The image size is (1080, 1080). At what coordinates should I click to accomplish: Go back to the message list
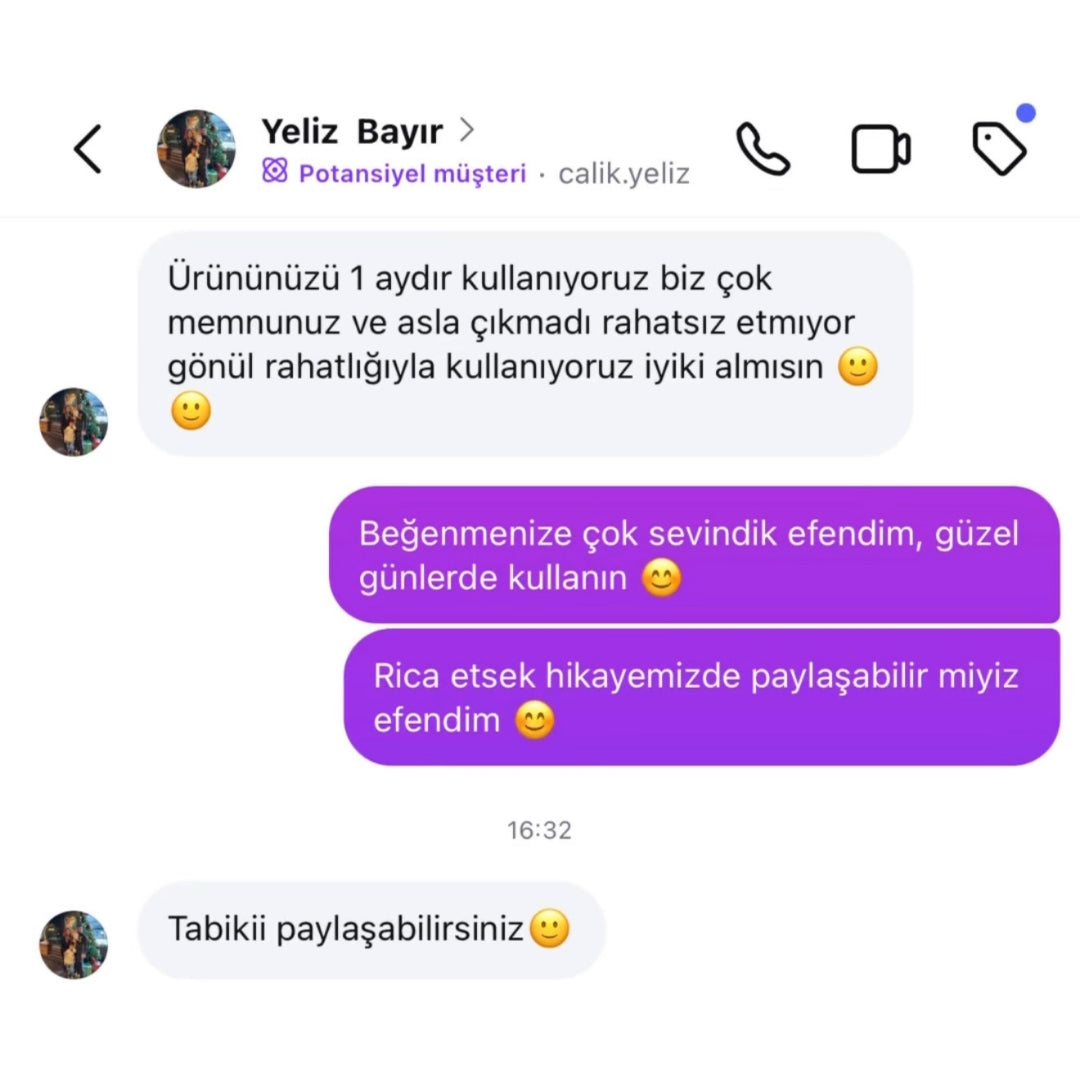[x=88, y=150]
